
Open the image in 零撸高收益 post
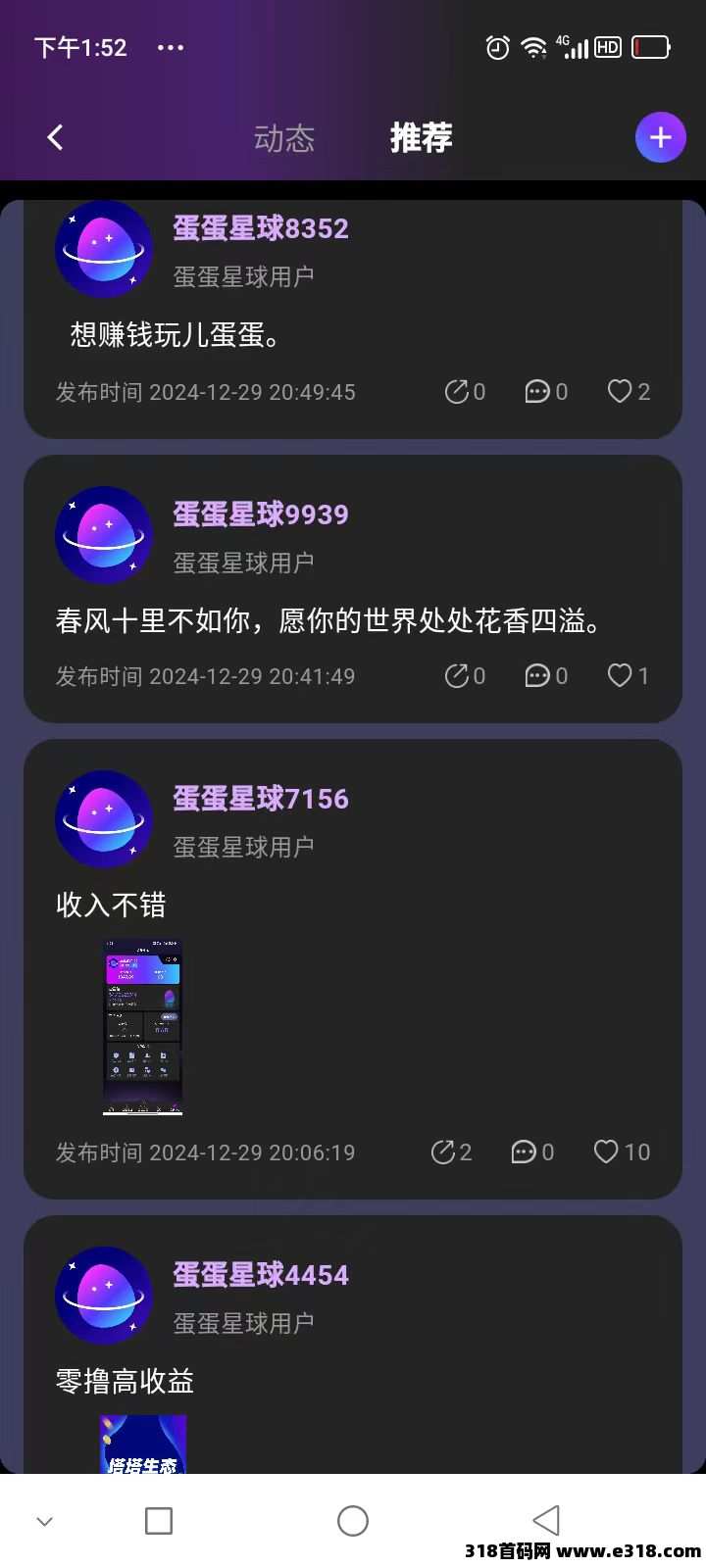pos(143,1445)
